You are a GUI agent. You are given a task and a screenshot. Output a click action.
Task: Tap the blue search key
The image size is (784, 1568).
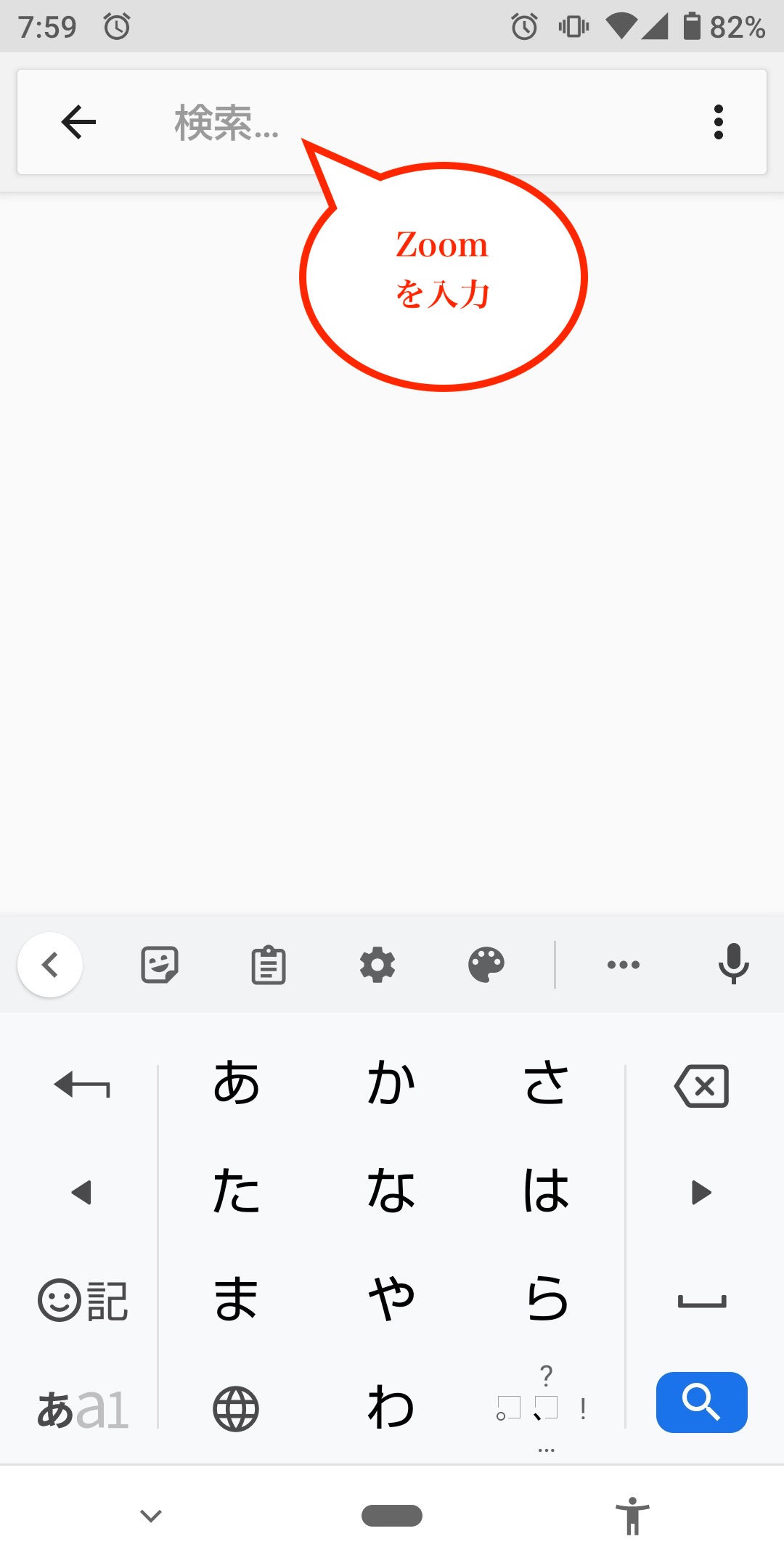click(x=701, y=1402)
